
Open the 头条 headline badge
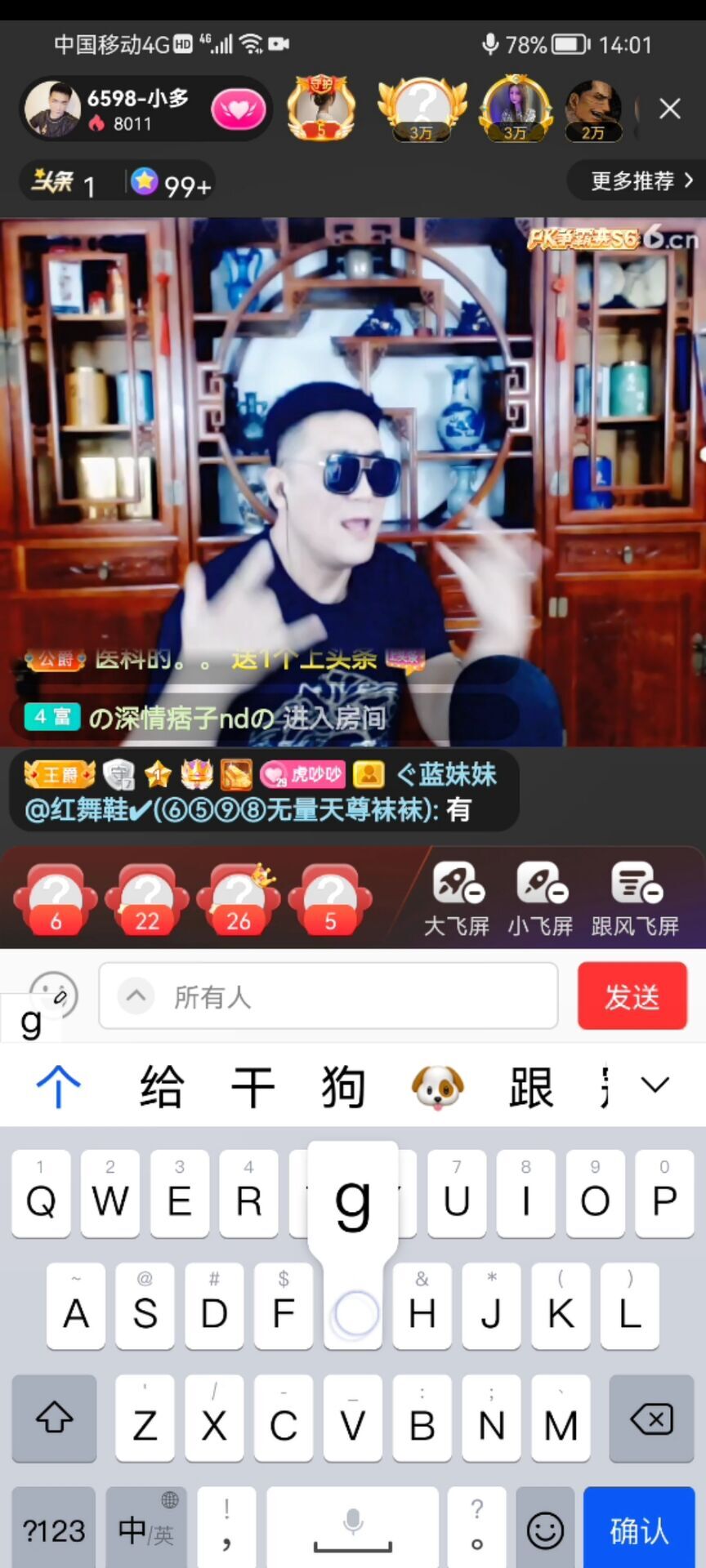(x=64, y=182)
